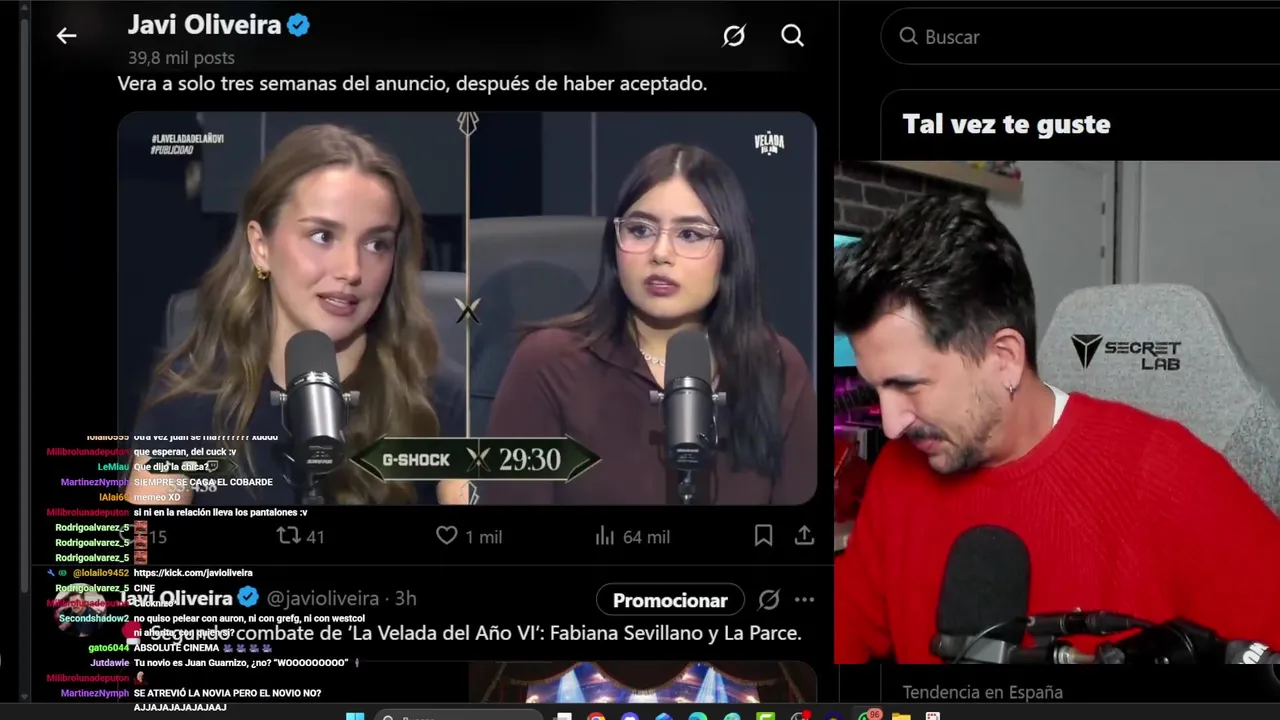Open Grok icon beside Promocionar button
Screen dimensions: 1280x720
click(x=768, y=600)
